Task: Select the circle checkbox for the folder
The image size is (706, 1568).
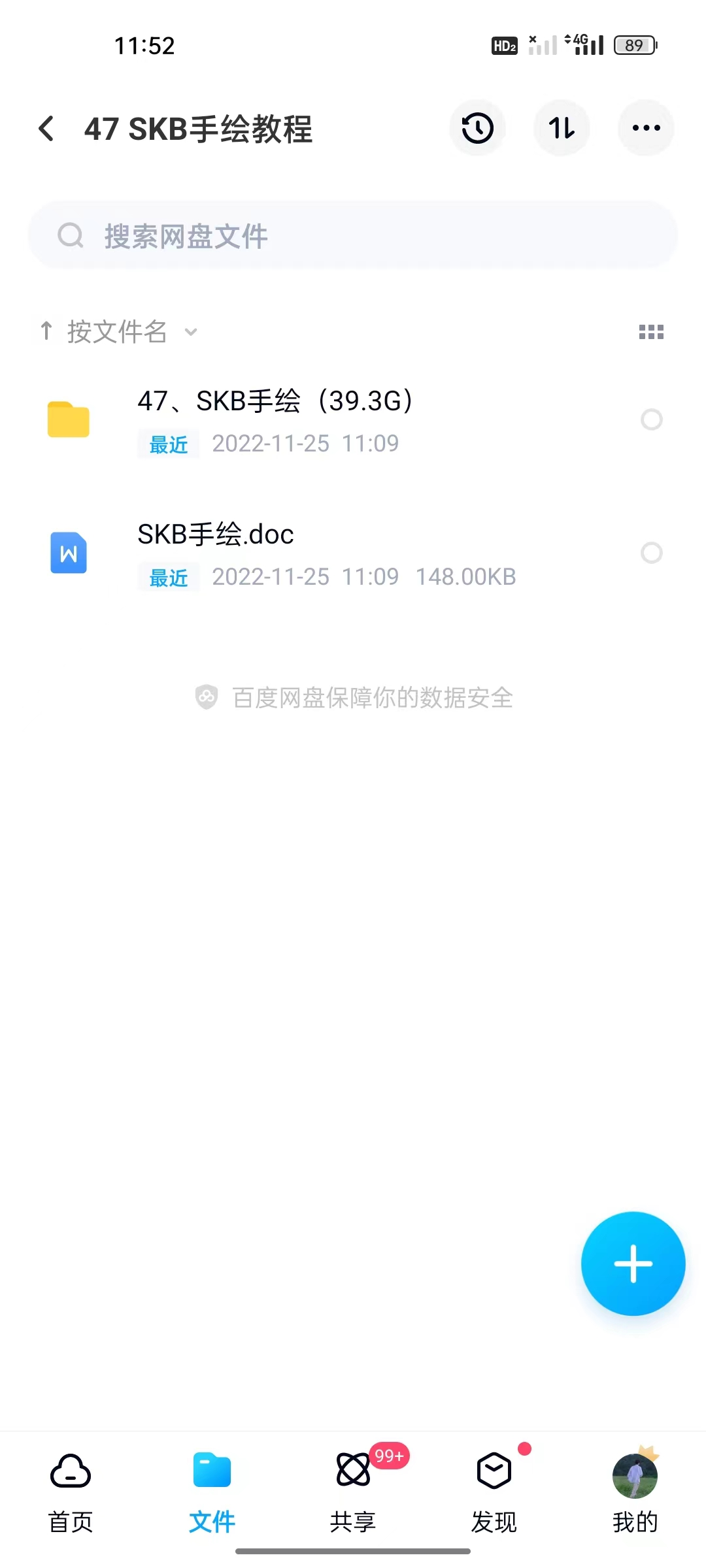Action: (x=652, y=420)
